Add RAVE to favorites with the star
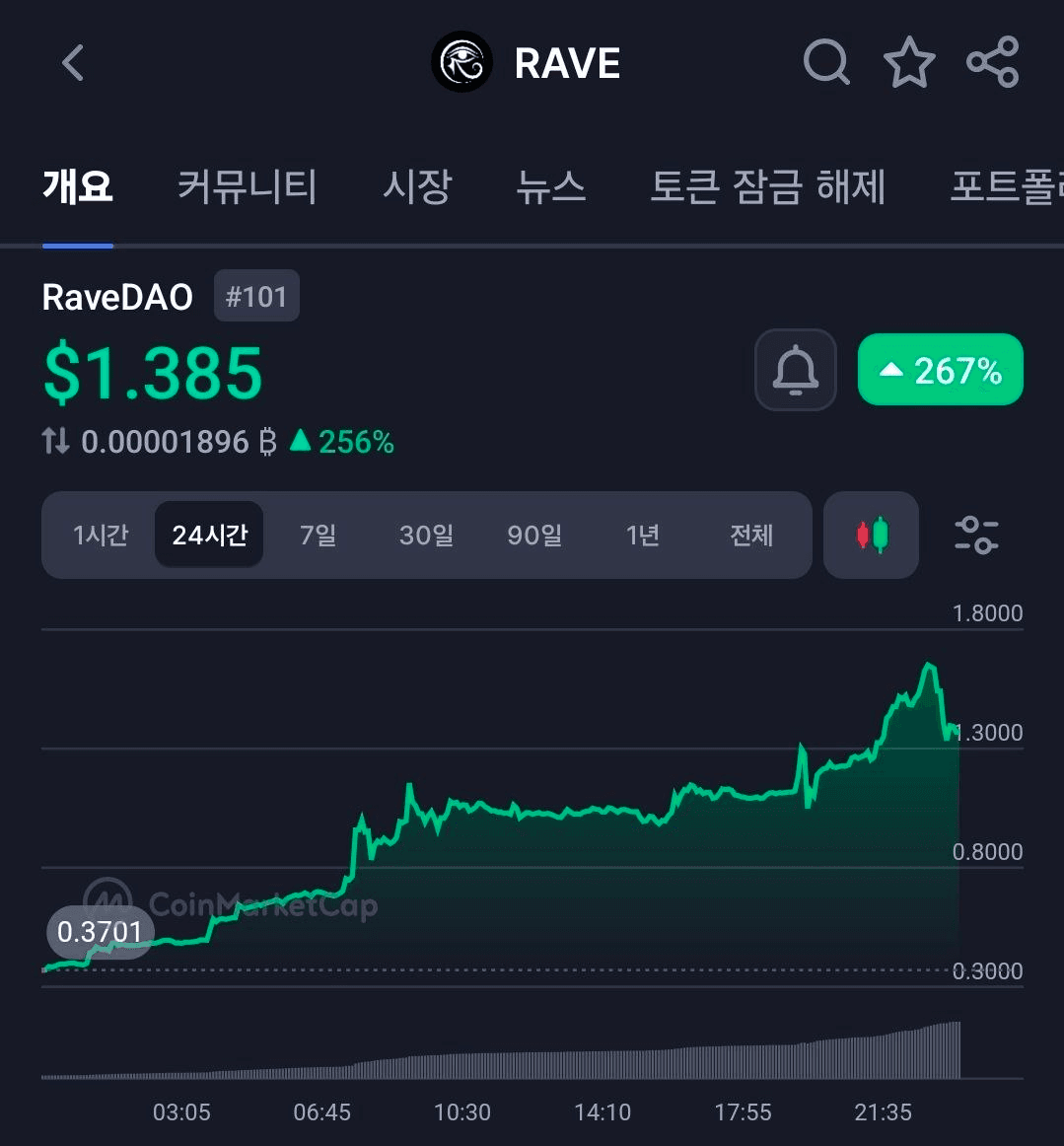1064x1146 pixels. click(x=908, y=63)
